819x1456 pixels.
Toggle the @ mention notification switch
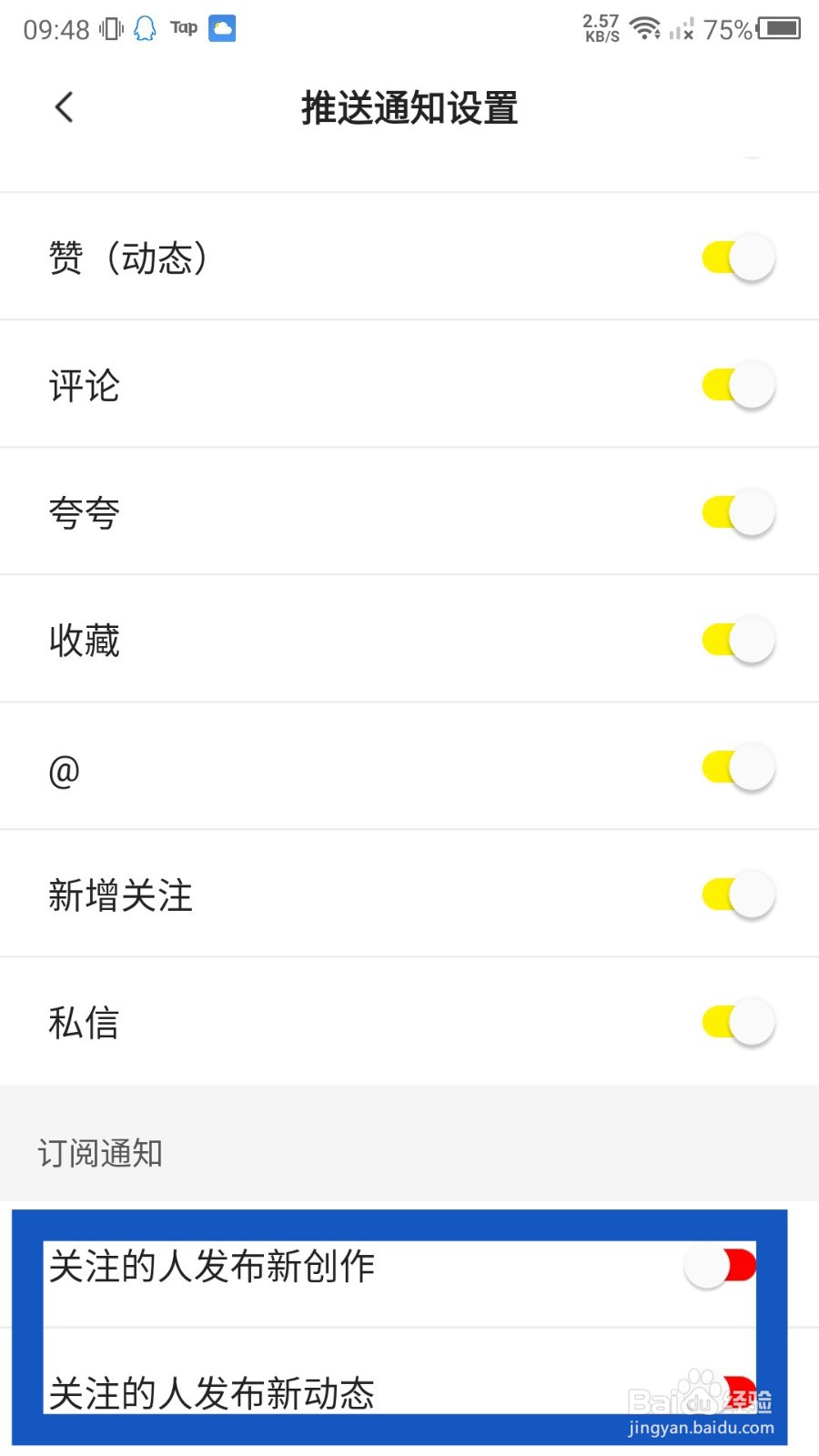coord(738,767)
